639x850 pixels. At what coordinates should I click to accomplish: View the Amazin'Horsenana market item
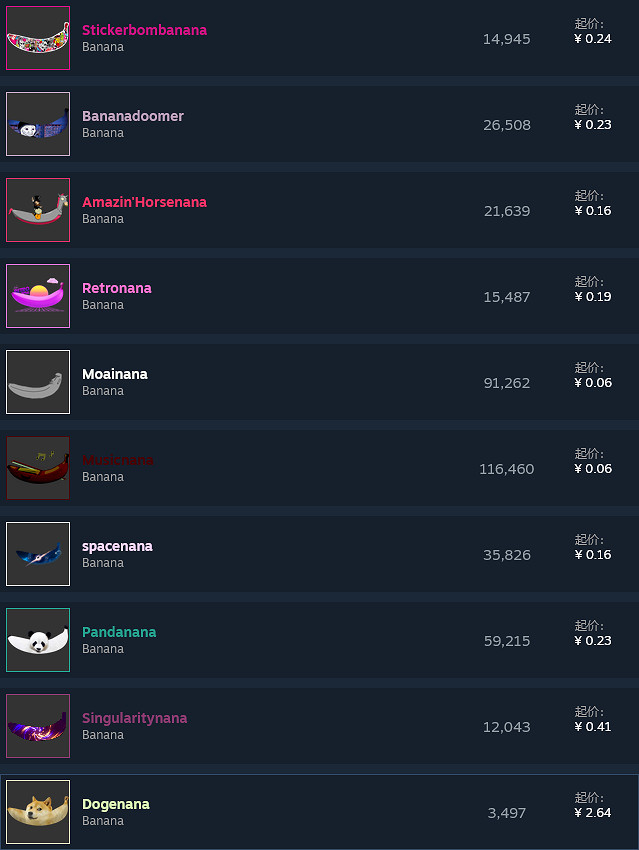click(x=144, y=203)
